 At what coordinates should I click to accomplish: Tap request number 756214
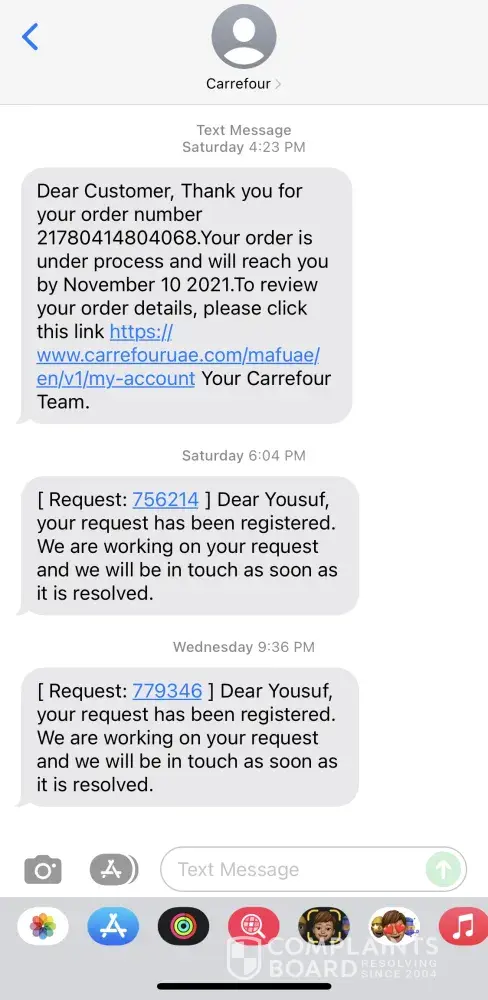pyautogui.click(x=165, y=500)
